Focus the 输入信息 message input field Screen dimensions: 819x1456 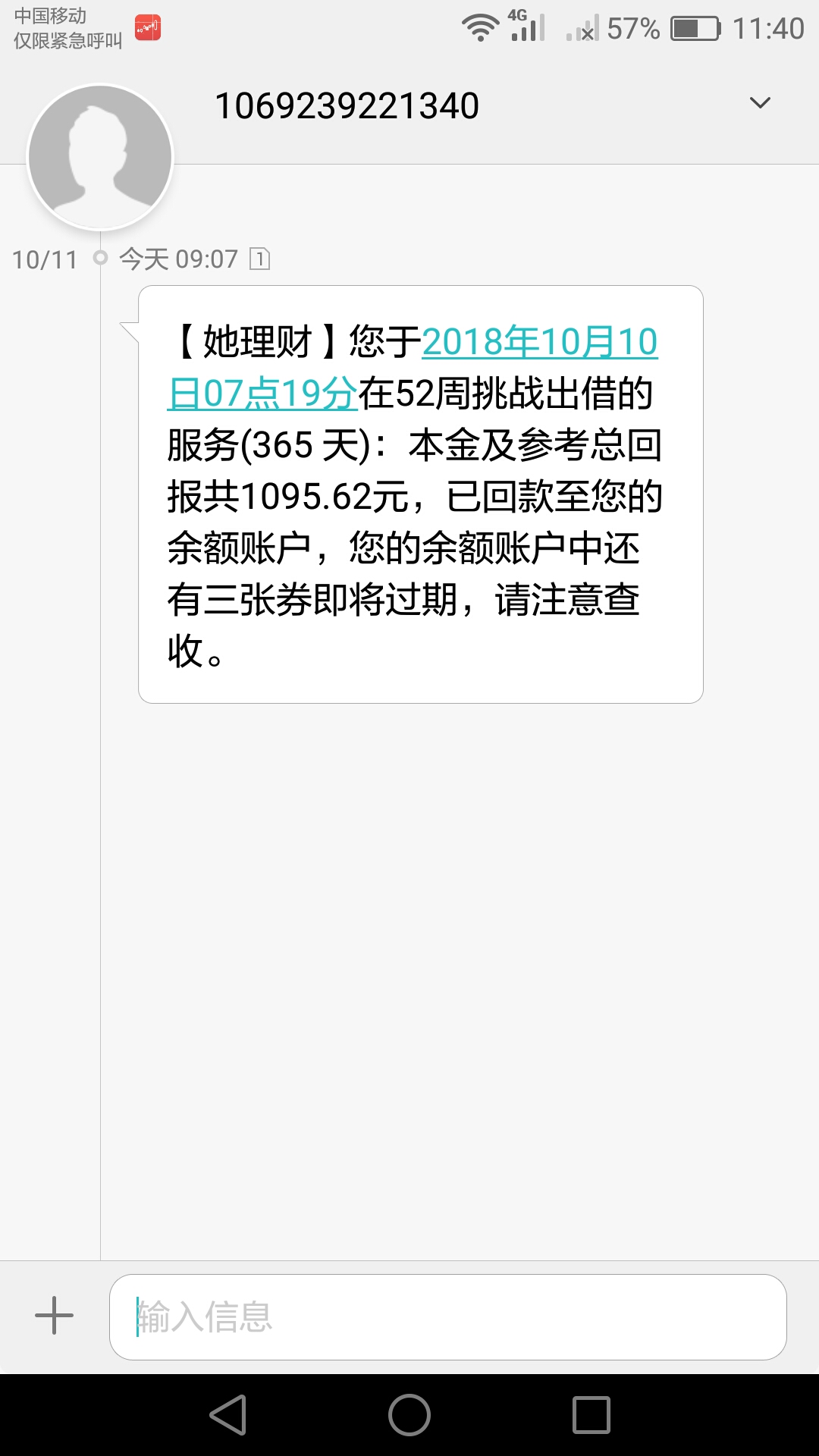448,1317
